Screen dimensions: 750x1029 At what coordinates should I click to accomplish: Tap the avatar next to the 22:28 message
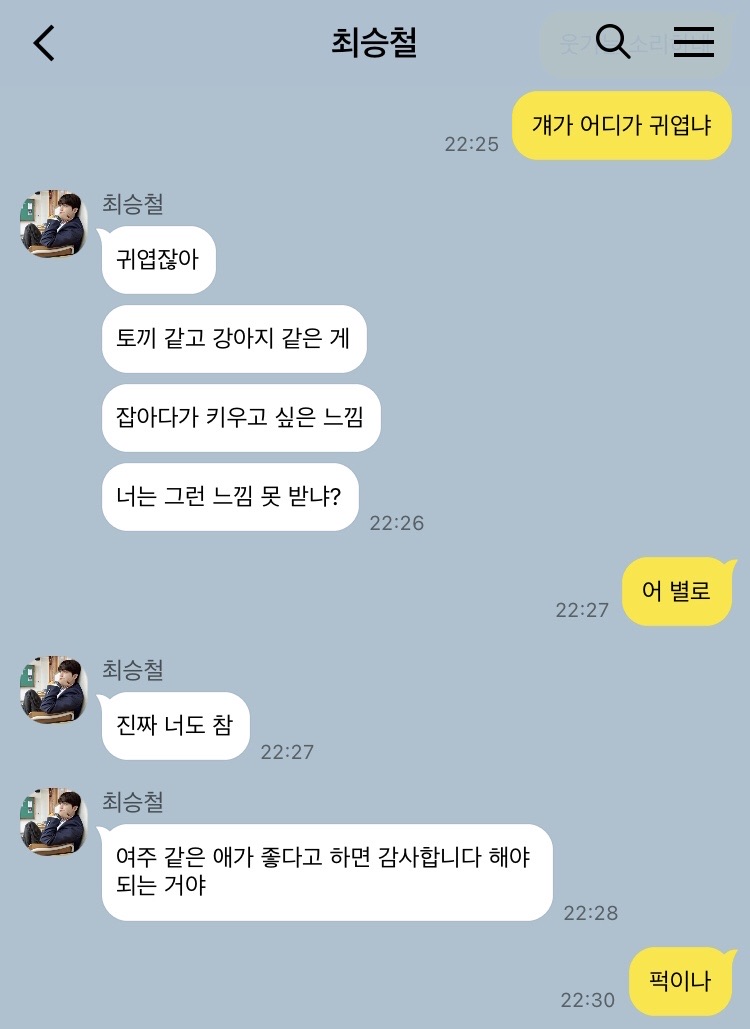click(x=52, y=820)
